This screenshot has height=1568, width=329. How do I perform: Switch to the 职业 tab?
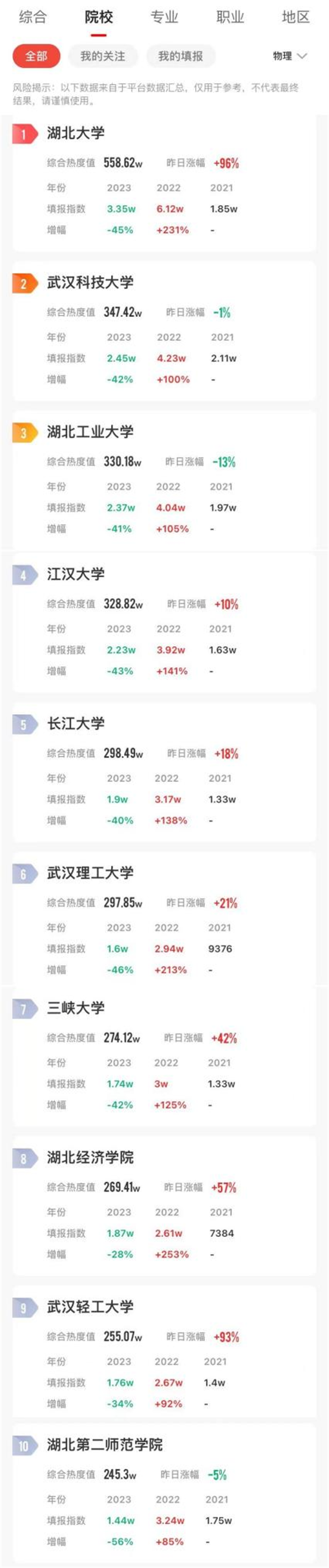pos(230,17)
